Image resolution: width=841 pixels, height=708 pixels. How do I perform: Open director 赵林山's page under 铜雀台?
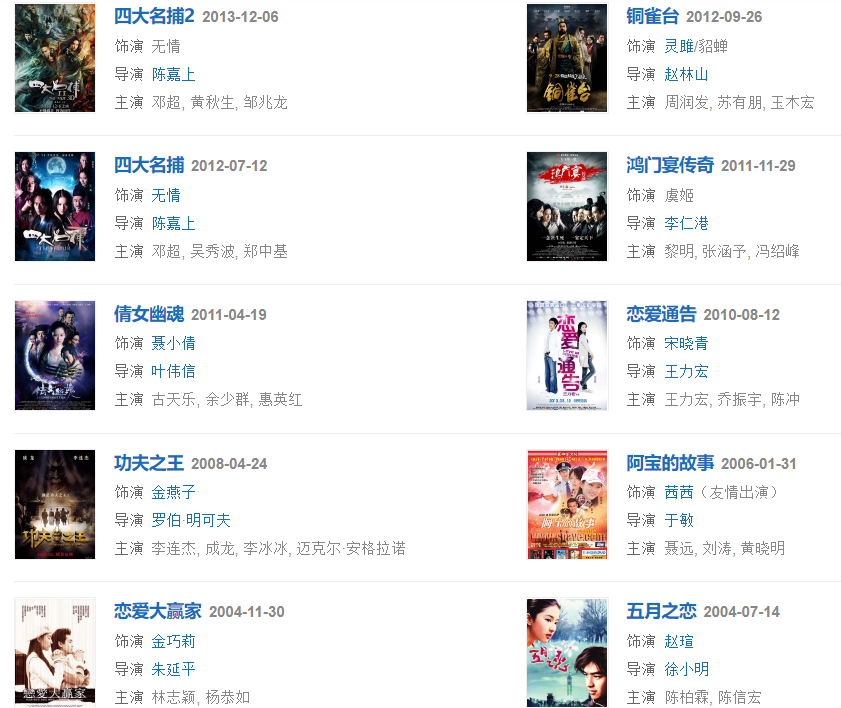pos(686,74)
